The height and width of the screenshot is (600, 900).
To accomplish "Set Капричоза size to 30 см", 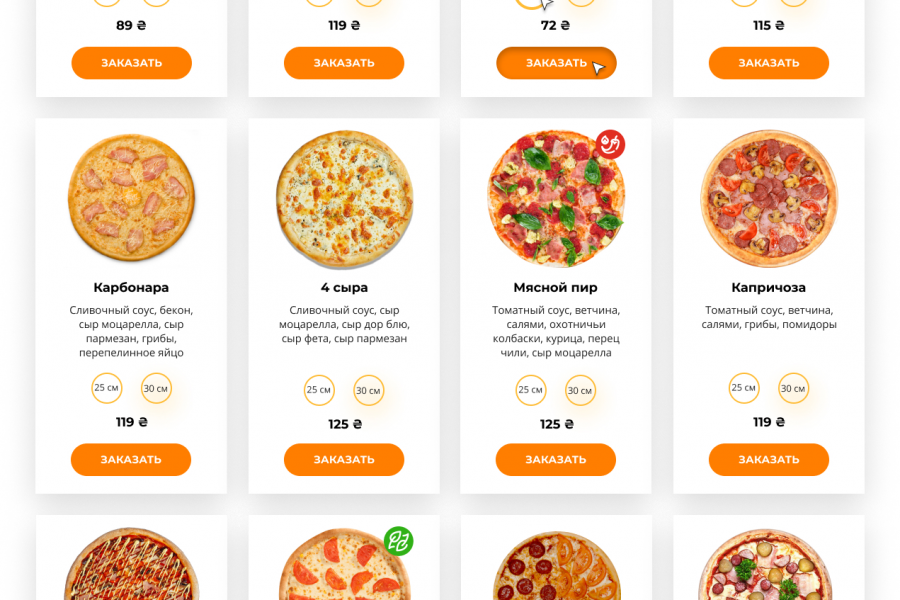I will pyautogui.click(x=793, y=388).
